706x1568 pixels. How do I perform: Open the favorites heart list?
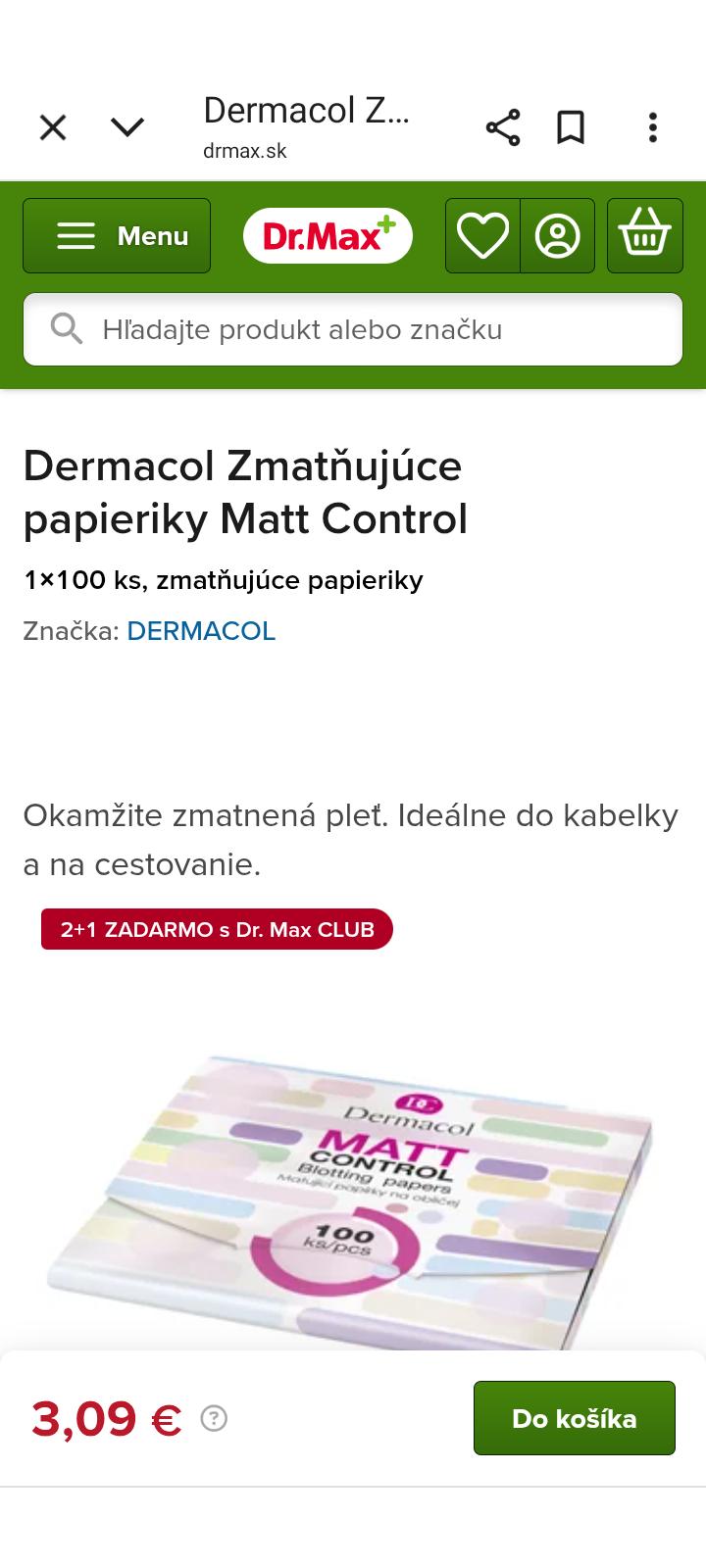coord(483,236)
